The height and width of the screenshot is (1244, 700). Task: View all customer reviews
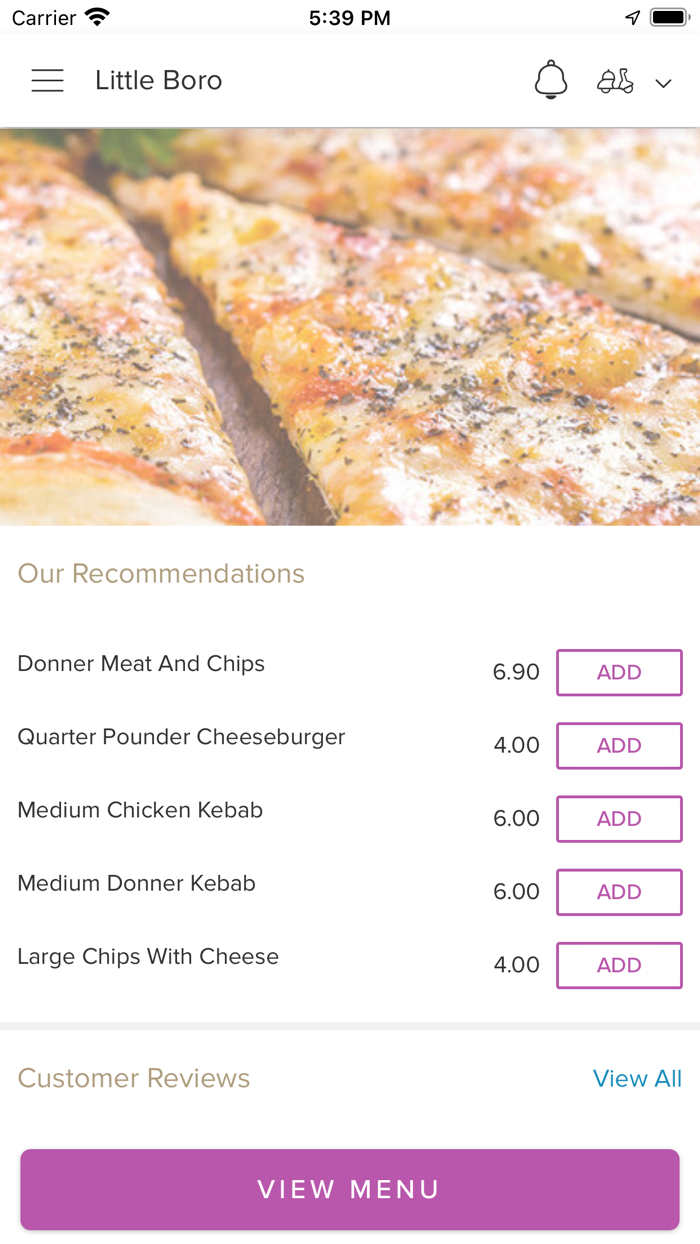637,1078
